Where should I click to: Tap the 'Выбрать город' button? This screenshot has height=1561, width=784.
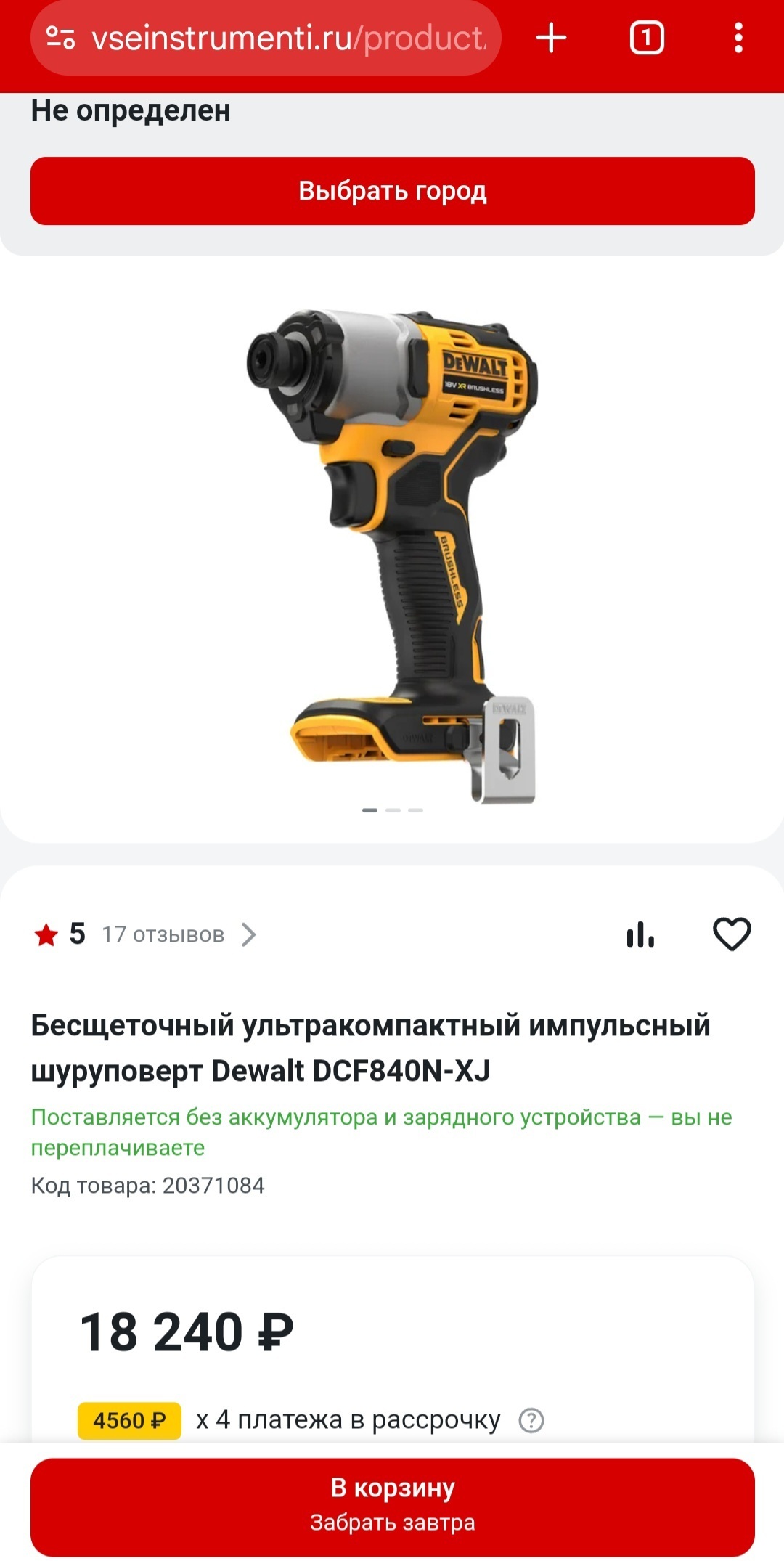pos(392,191)
